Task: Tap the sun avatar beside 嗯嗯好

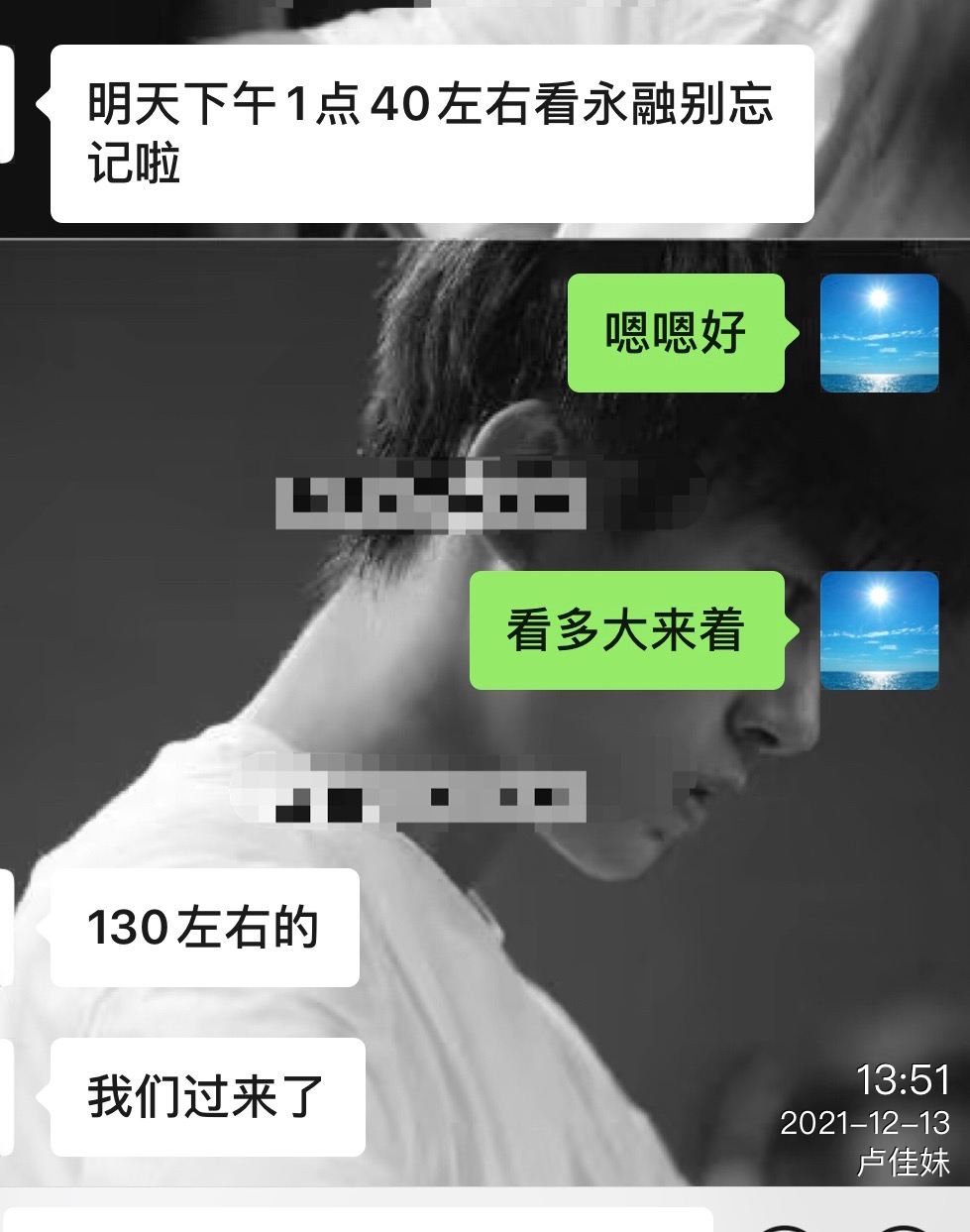Action: point(879,333)
